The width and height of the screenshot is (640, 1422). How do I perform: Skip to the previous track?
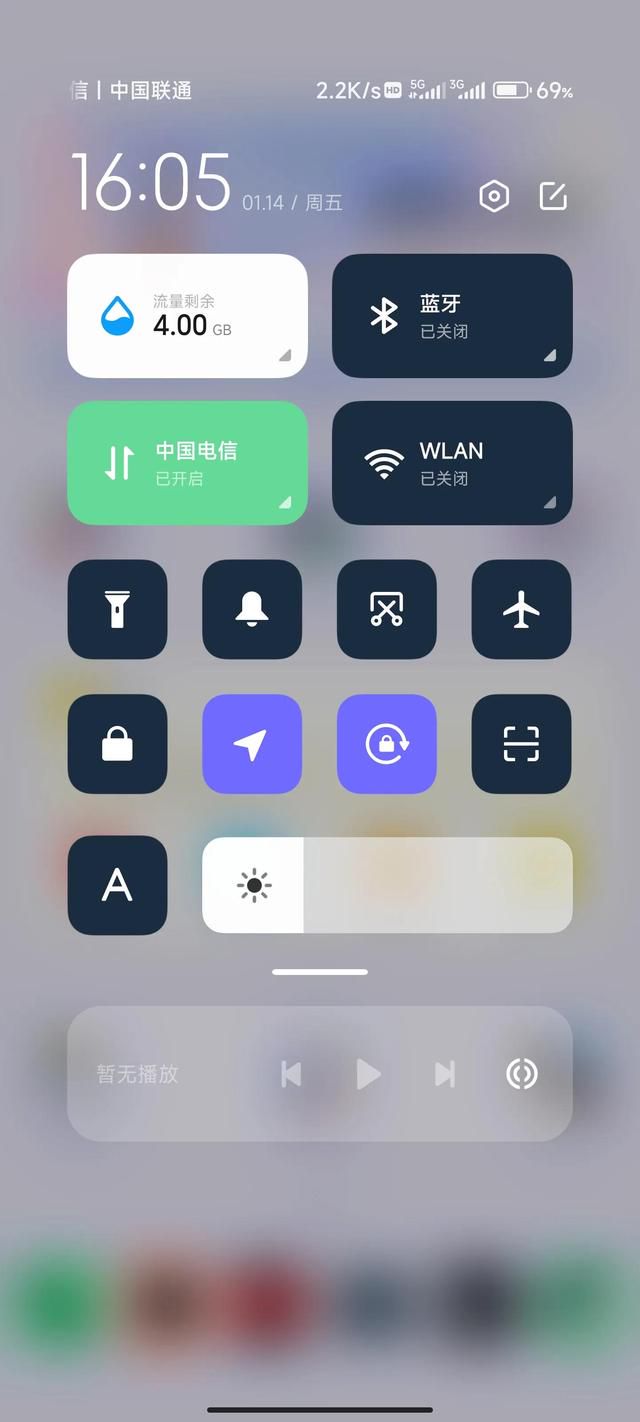(x=291, y=1074)
